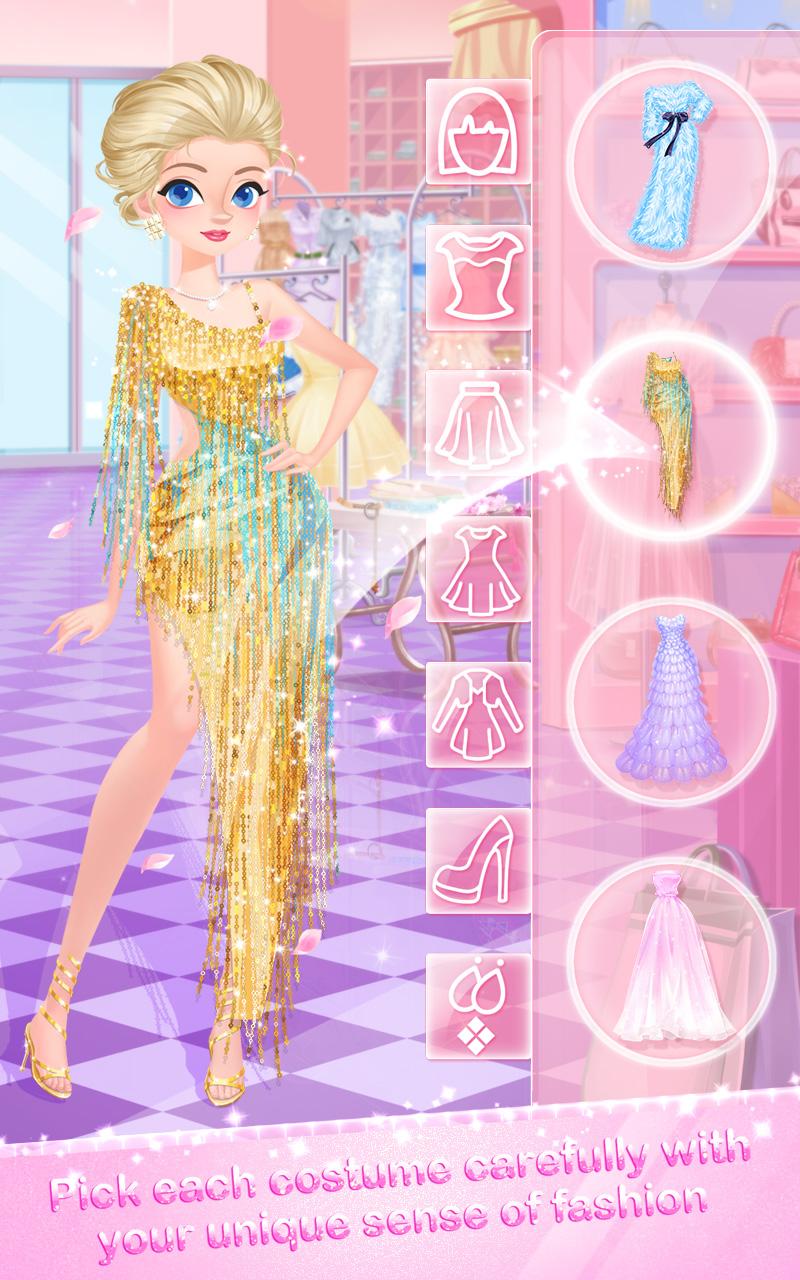
Task: Open the coats category
Action: 478,714
